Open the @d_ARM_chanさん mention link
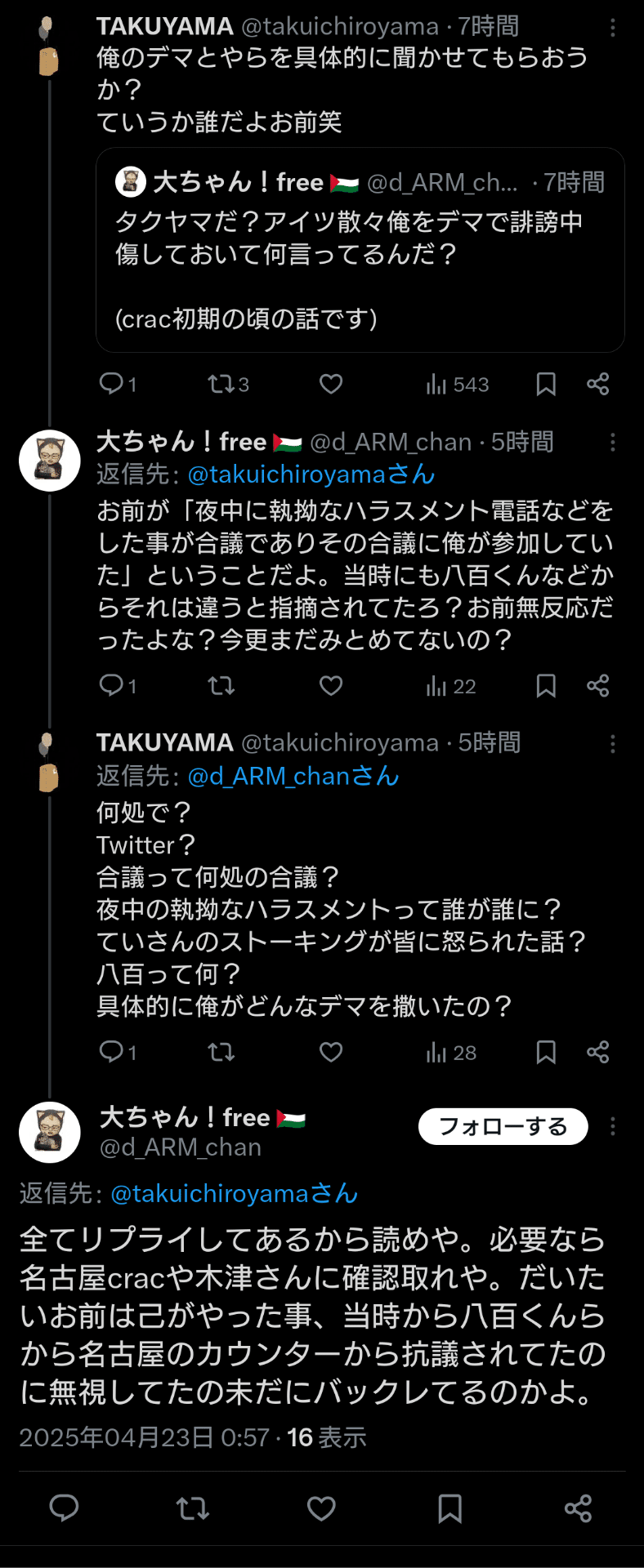The height and width of the screenshot is (1568, 644). pyautogui.click(x=293, y=776)
